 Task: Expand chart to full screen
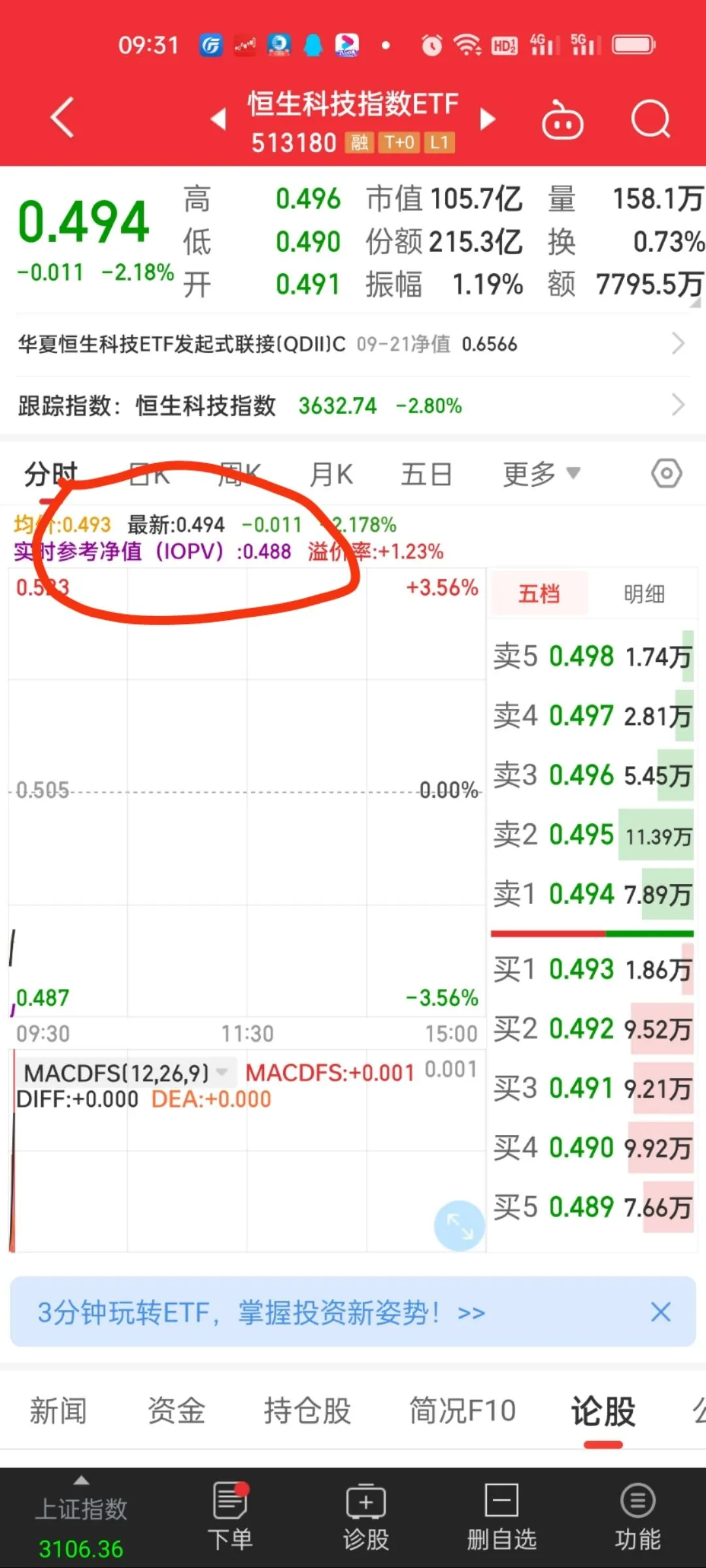tap(459, 1226)
